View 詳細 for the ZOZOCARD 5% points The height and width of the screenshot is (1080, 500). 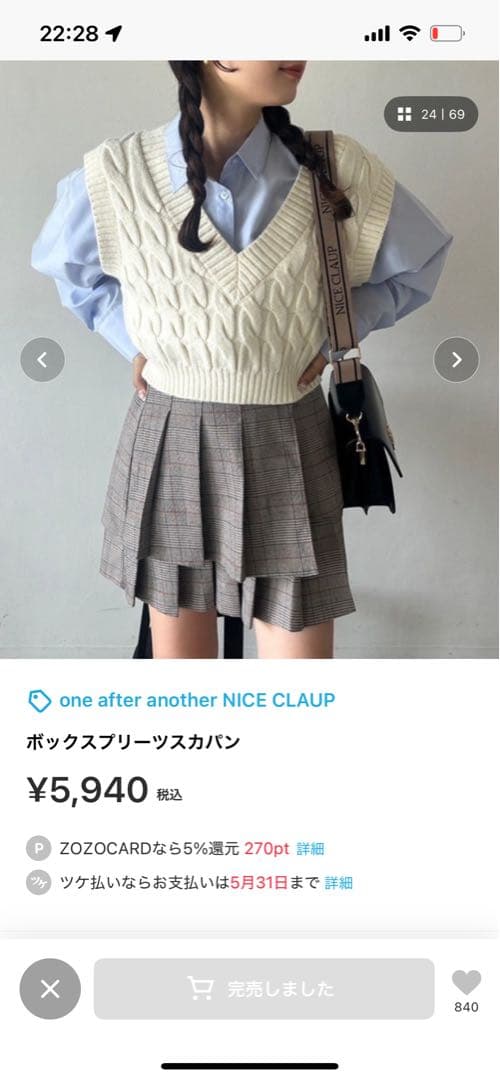(310, 849)
